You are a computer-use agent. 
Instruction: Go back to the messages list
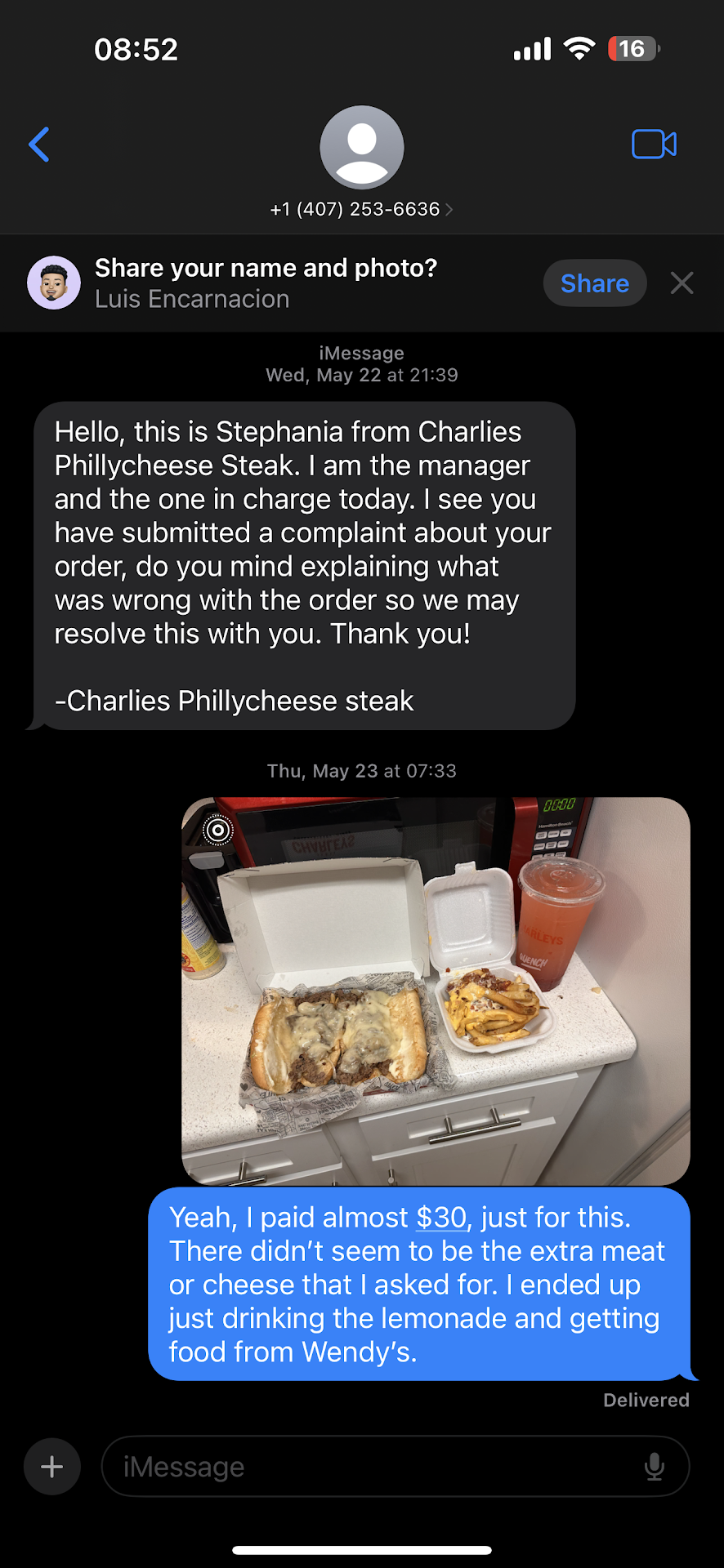point(39,145)
